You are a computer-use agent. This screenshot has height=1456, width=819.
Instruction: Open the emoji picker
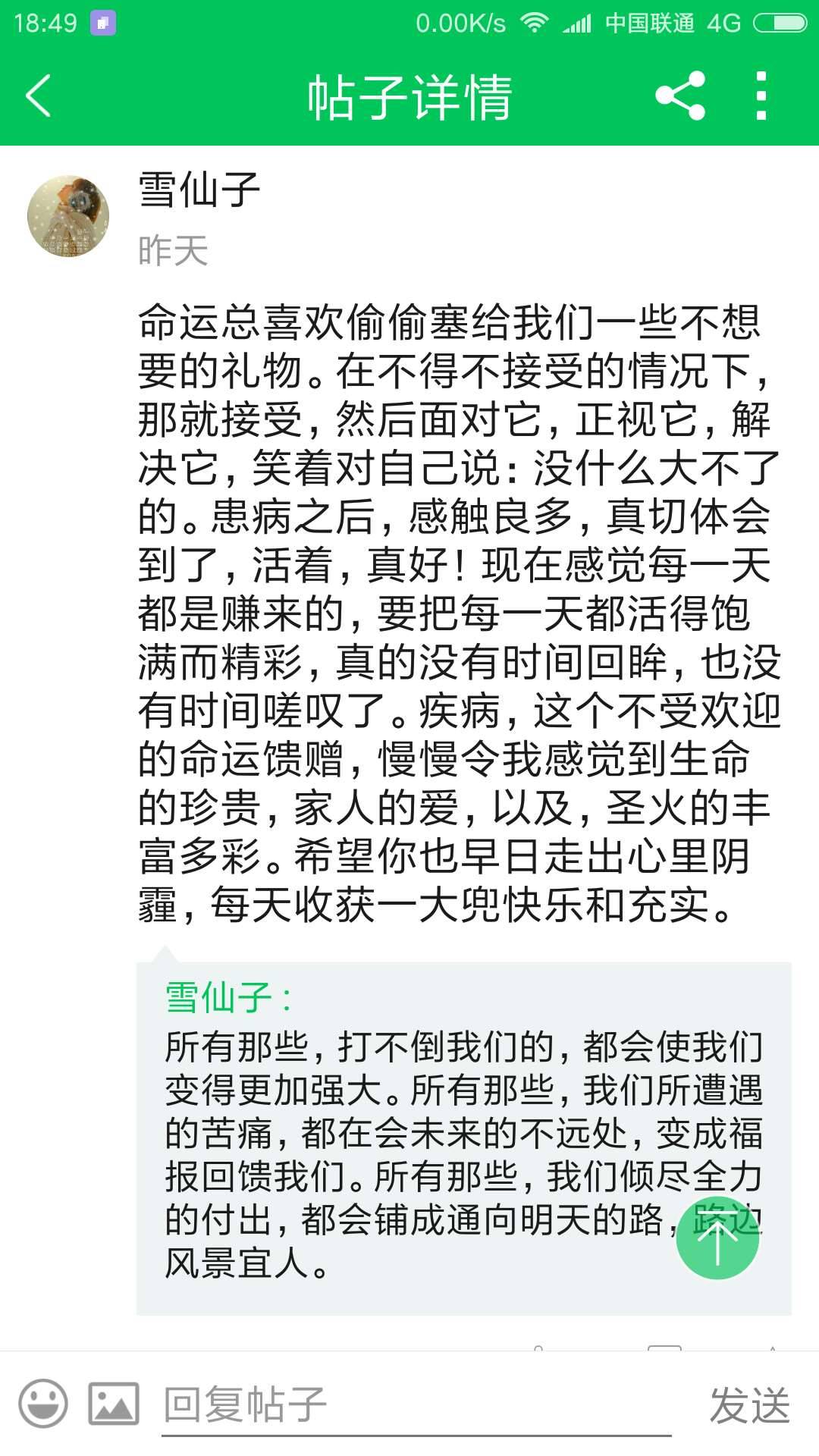(x=43, y=1404)
